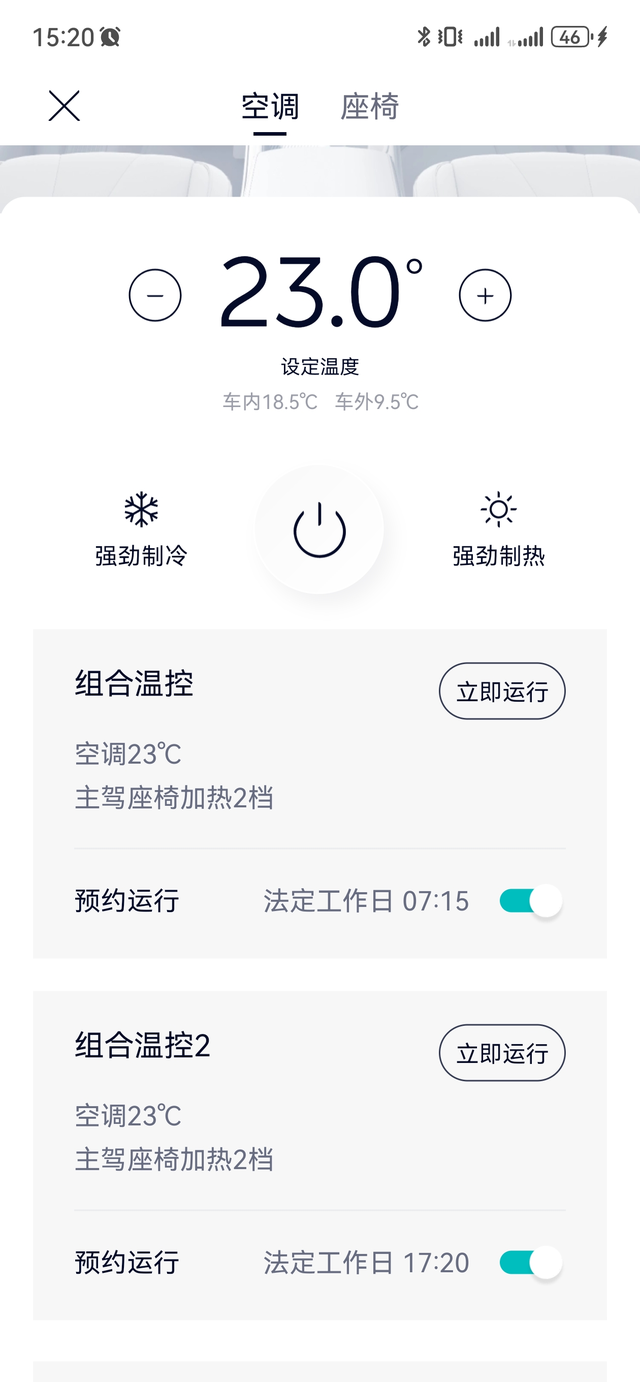Turn off the 17:20 scheduled run toggle
The image size is (640, 1382).
pyautogui.click(x=531, y=1263)
